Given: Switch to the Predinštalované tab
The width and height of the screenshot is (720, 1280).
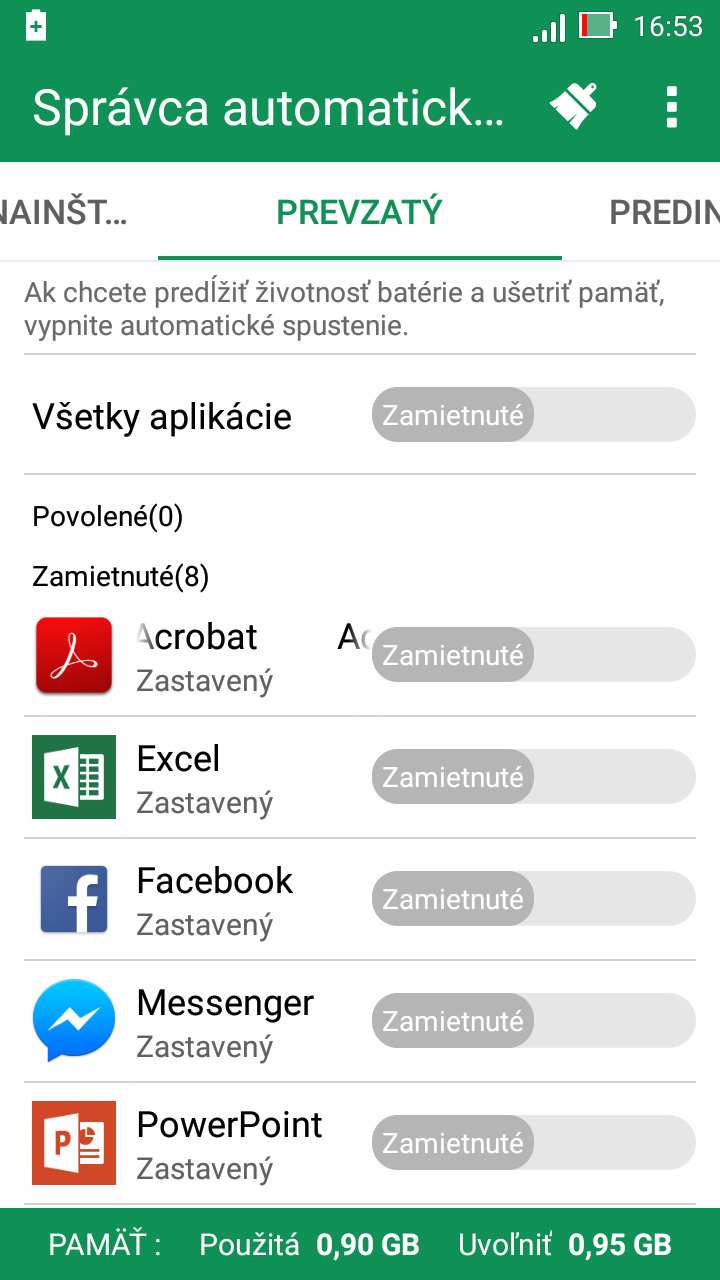Looking at the screenshot, I should [664, 212].
